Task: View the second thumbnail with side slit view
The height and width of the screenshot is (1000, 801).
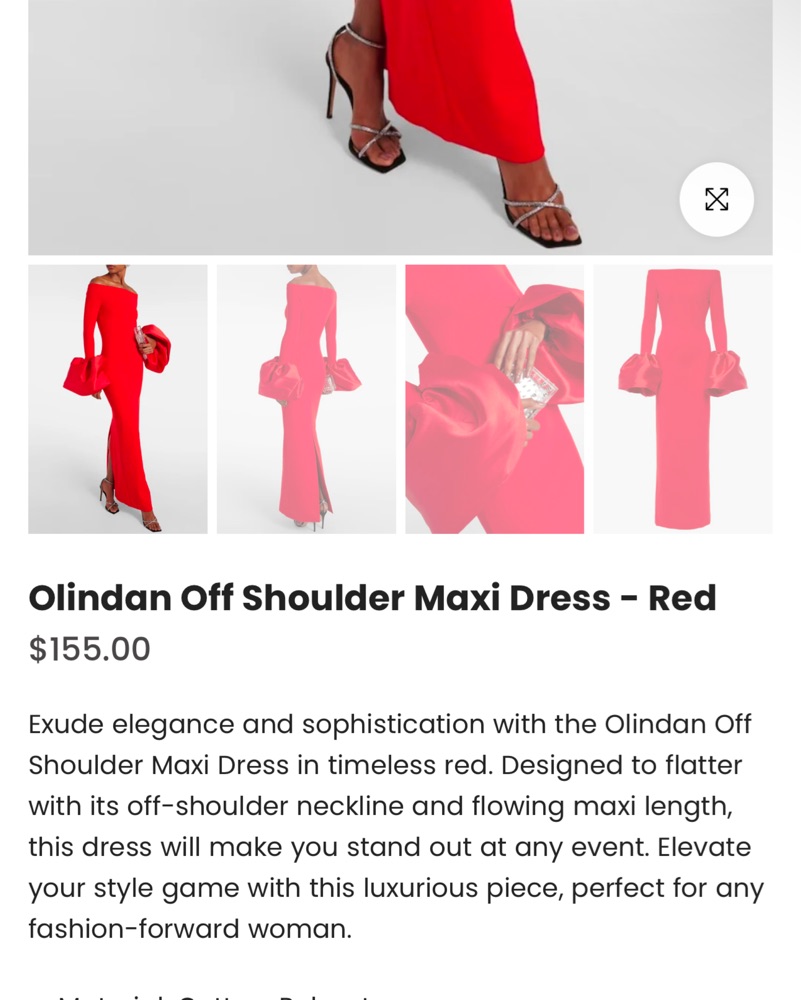Action: pos(306,399)
